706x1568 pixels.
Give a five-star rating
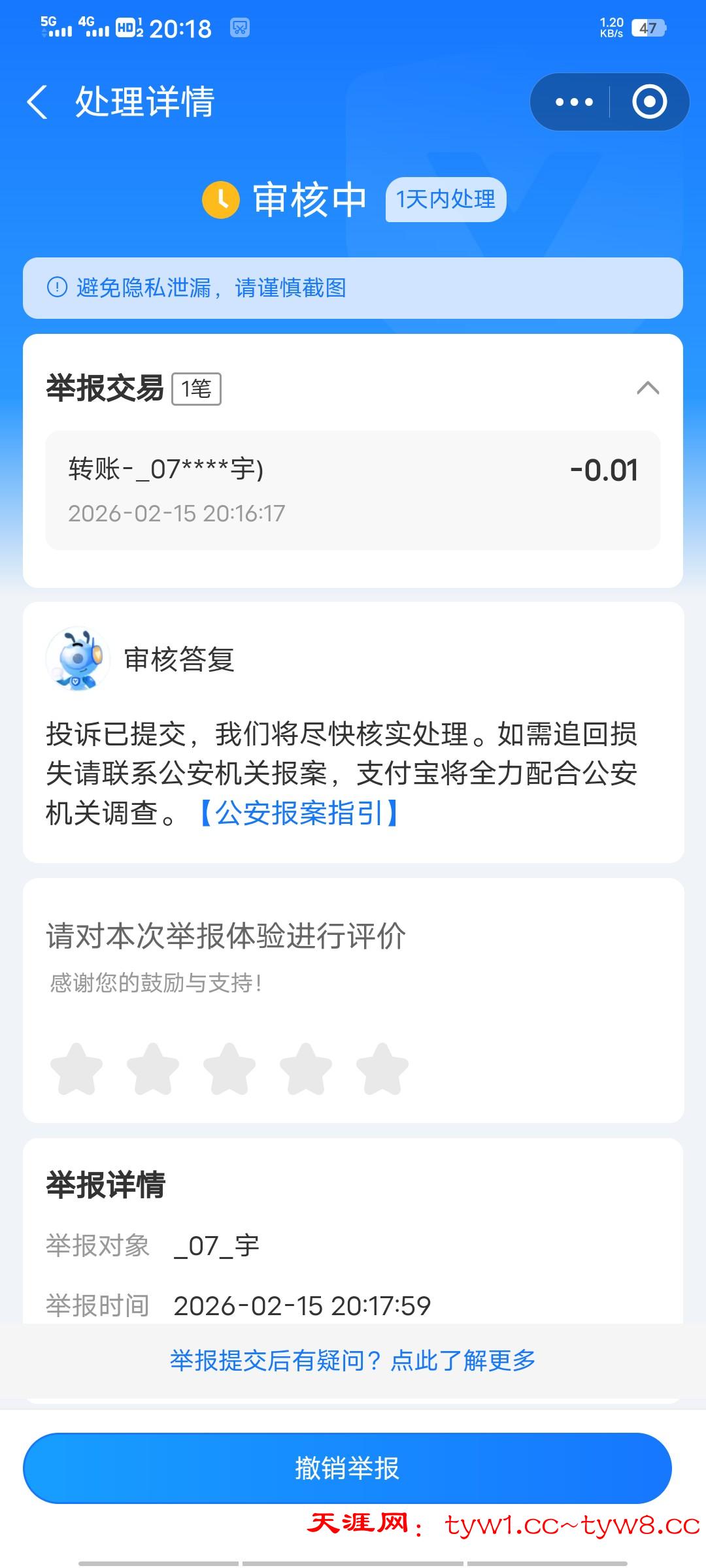[382, 1070]
